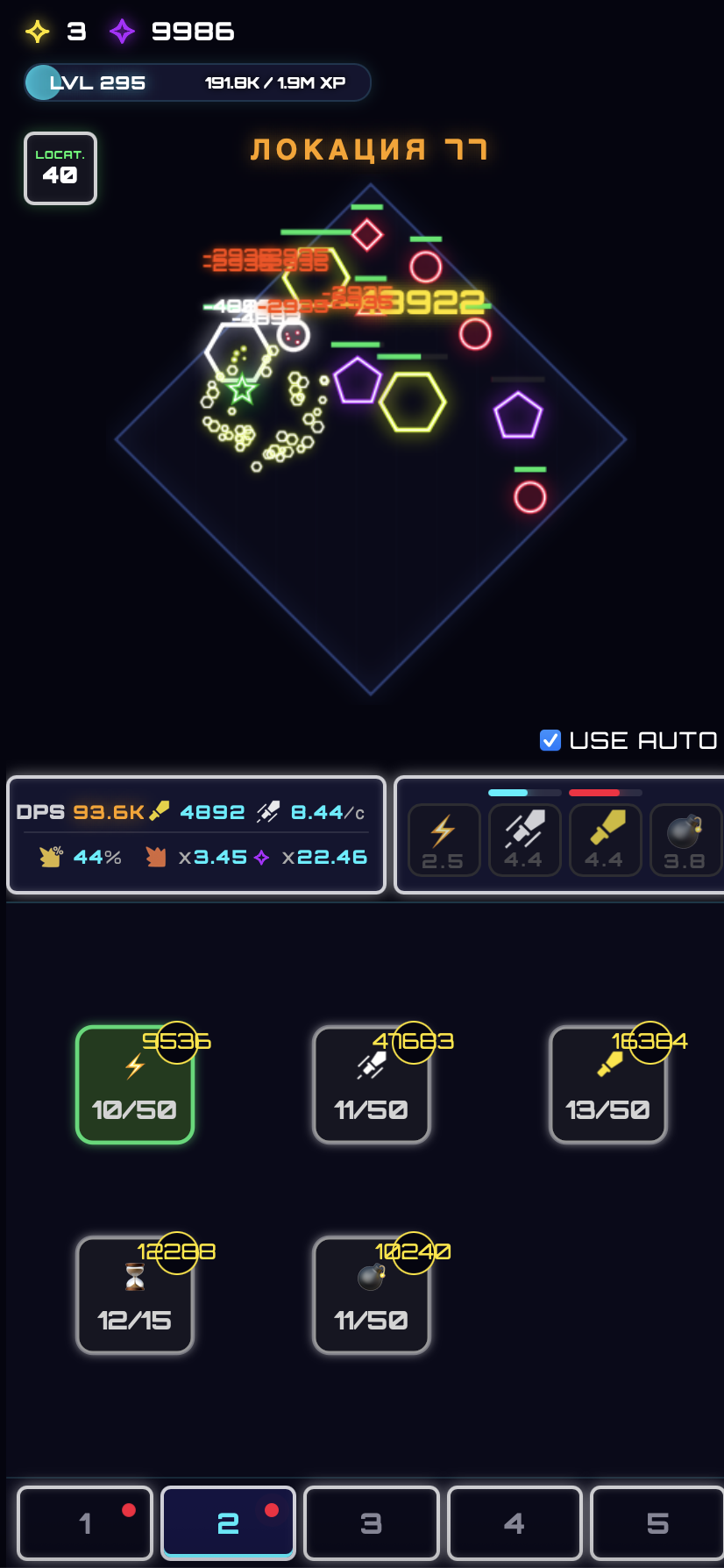
Task: Open tab 4
Action: tap(515, 1523)
